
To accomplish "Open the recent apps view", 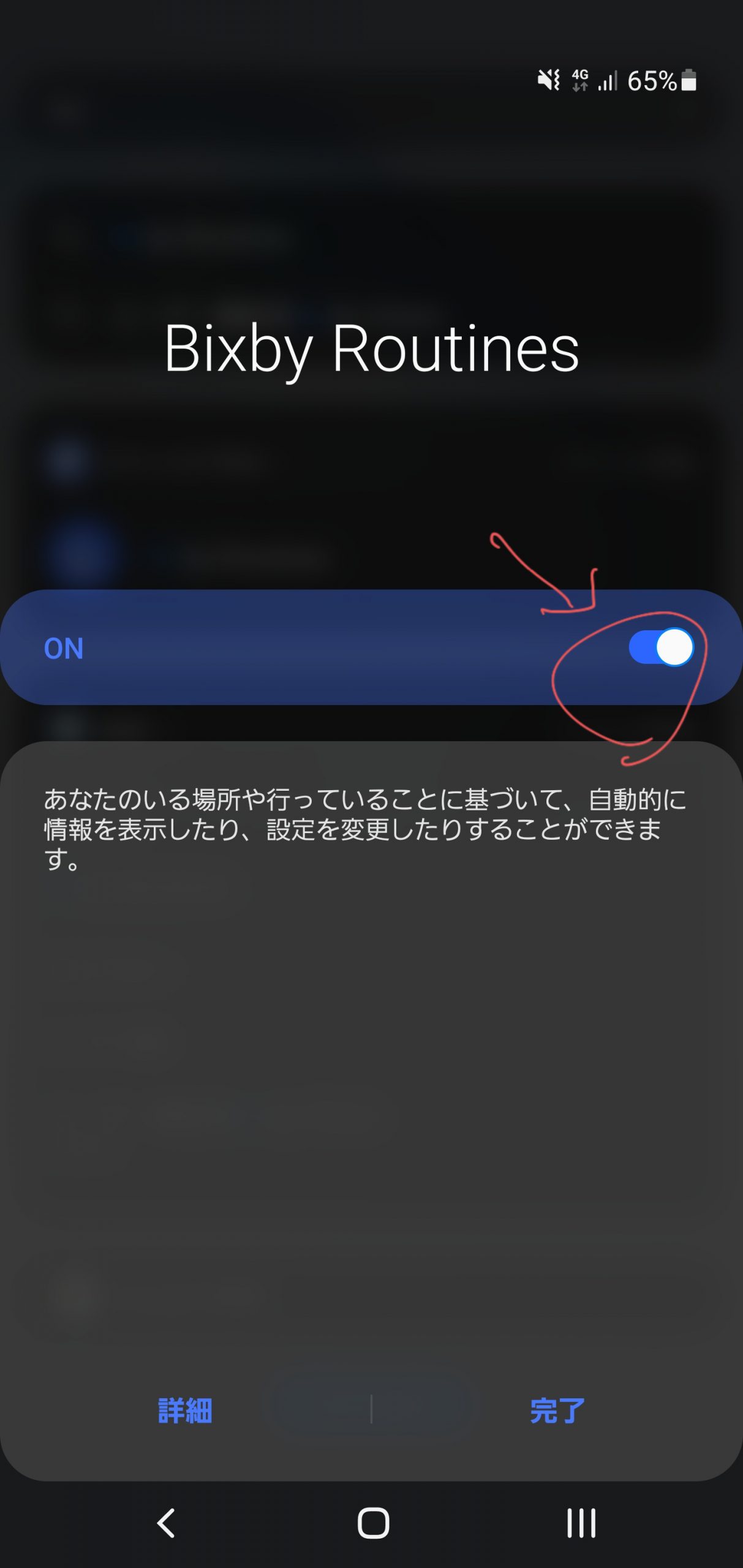I will (581, 1523).
